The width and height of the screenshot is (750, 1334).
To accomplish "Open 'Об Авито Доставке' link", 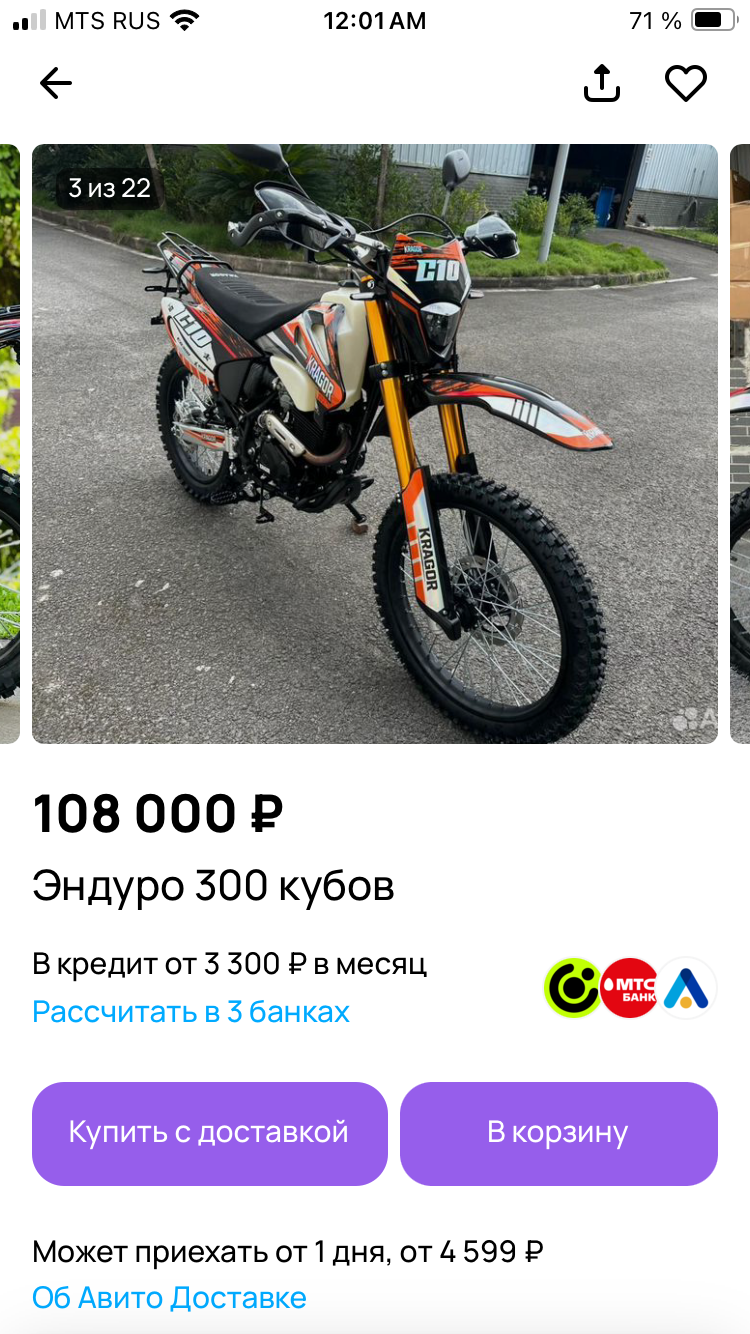I will pyautogui.click(x=169, y=1298).
